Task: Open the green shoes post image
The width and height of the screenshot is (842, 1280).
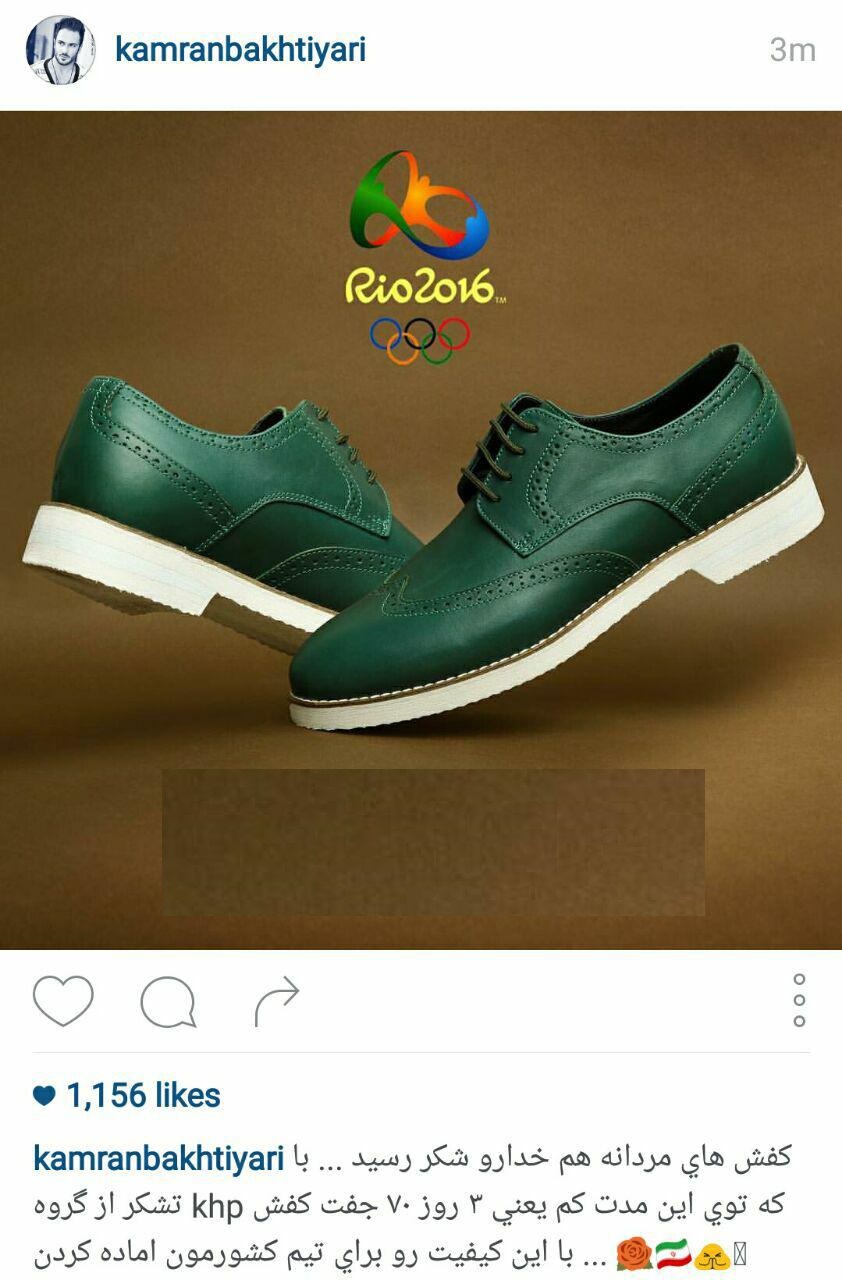Action: click(x=421, y=530)
